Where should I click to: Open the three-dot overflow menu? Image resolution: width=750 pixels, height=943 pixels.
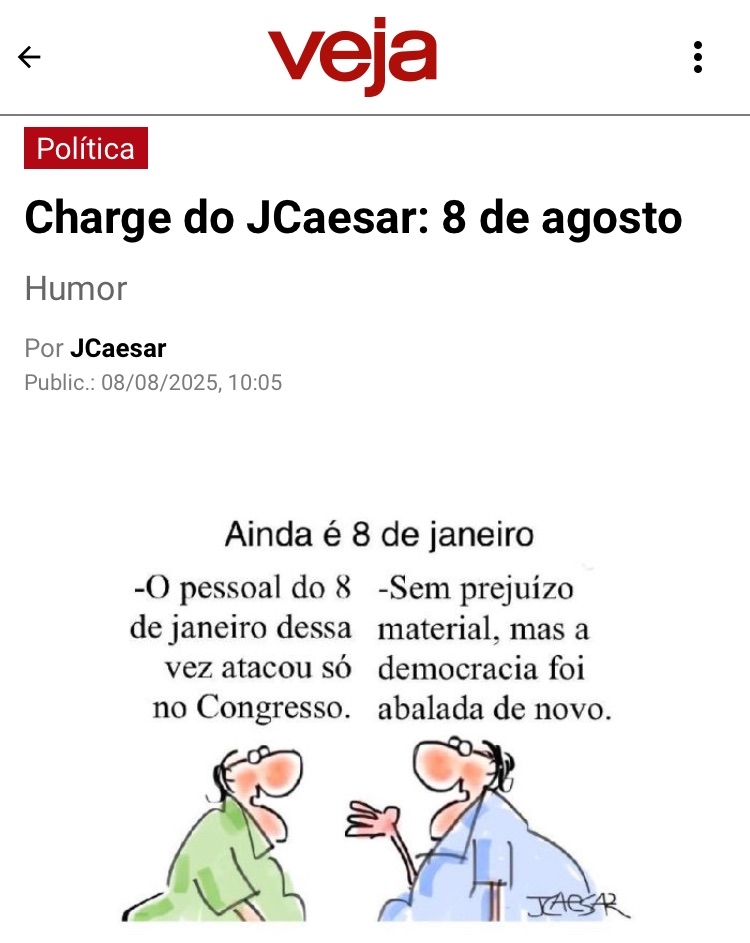pos(698,57)
